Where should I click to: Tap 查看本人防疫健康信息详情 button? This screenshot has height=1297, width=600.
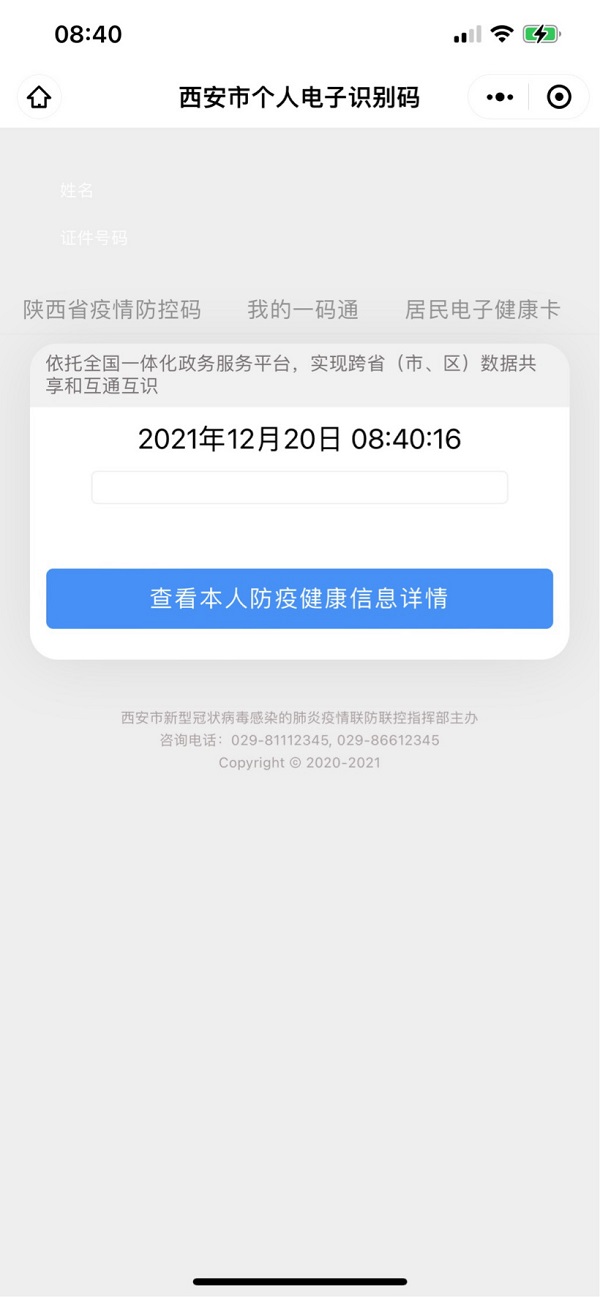(299, 599)
